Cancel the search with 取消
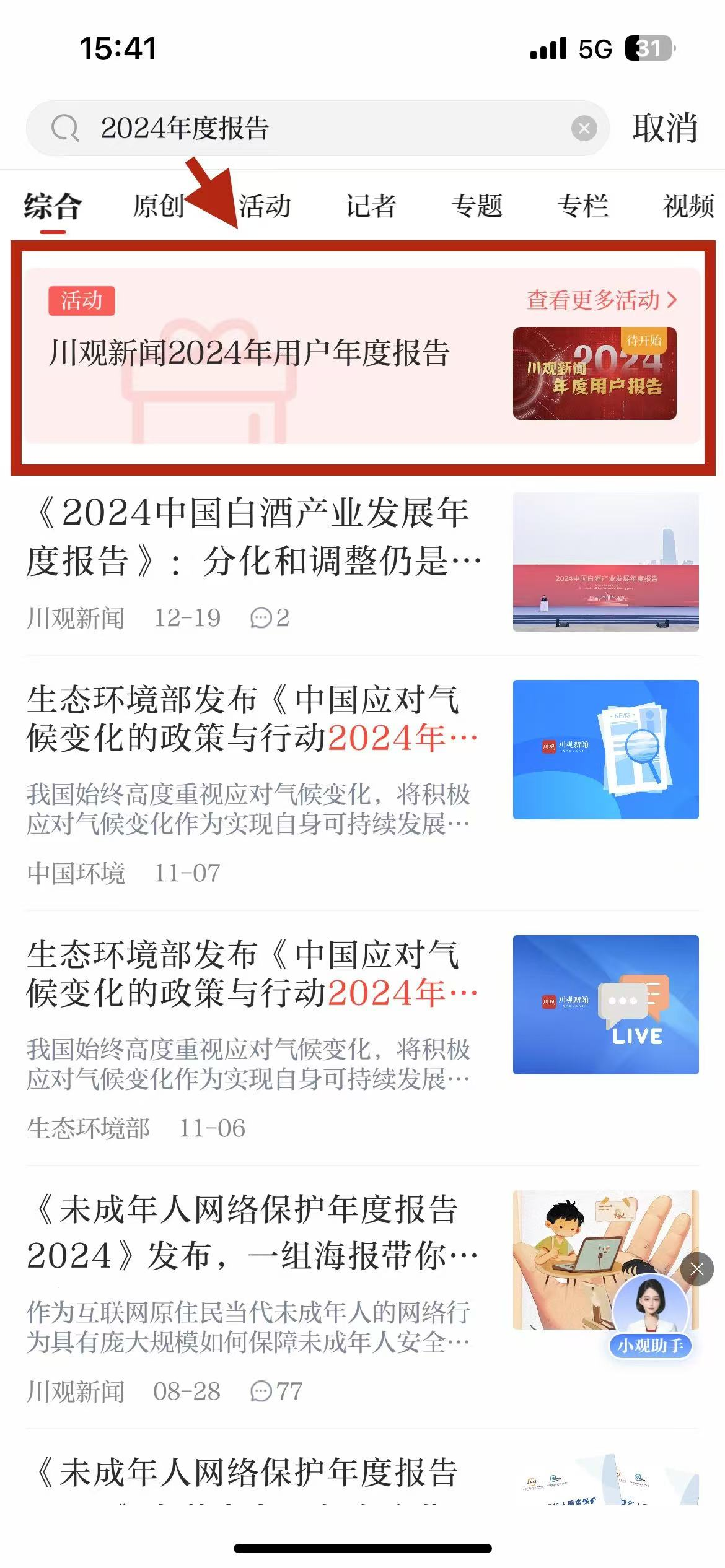 pos(665,128)
